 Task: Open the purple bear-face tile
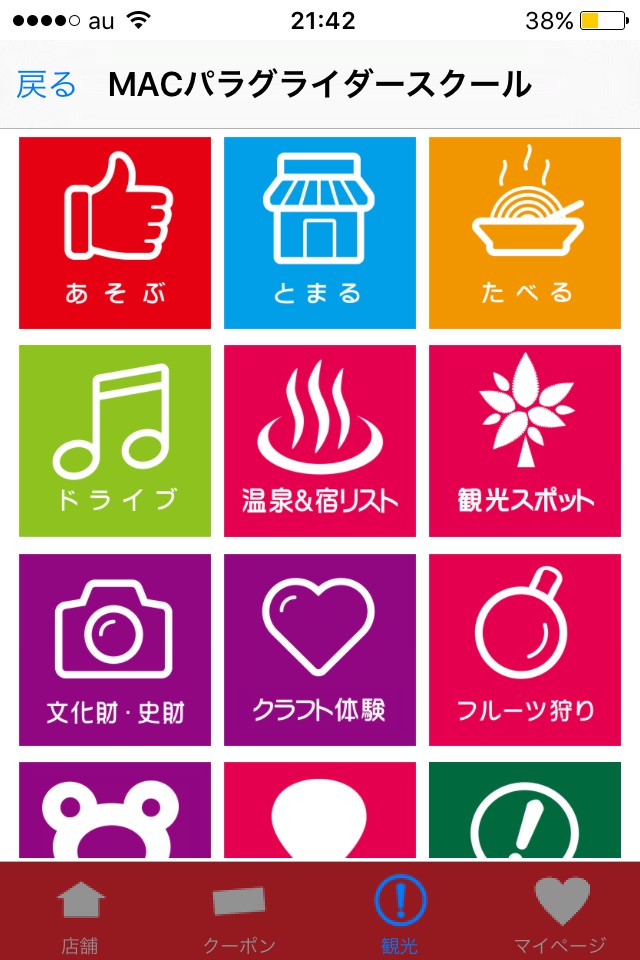tap(115, 810)
